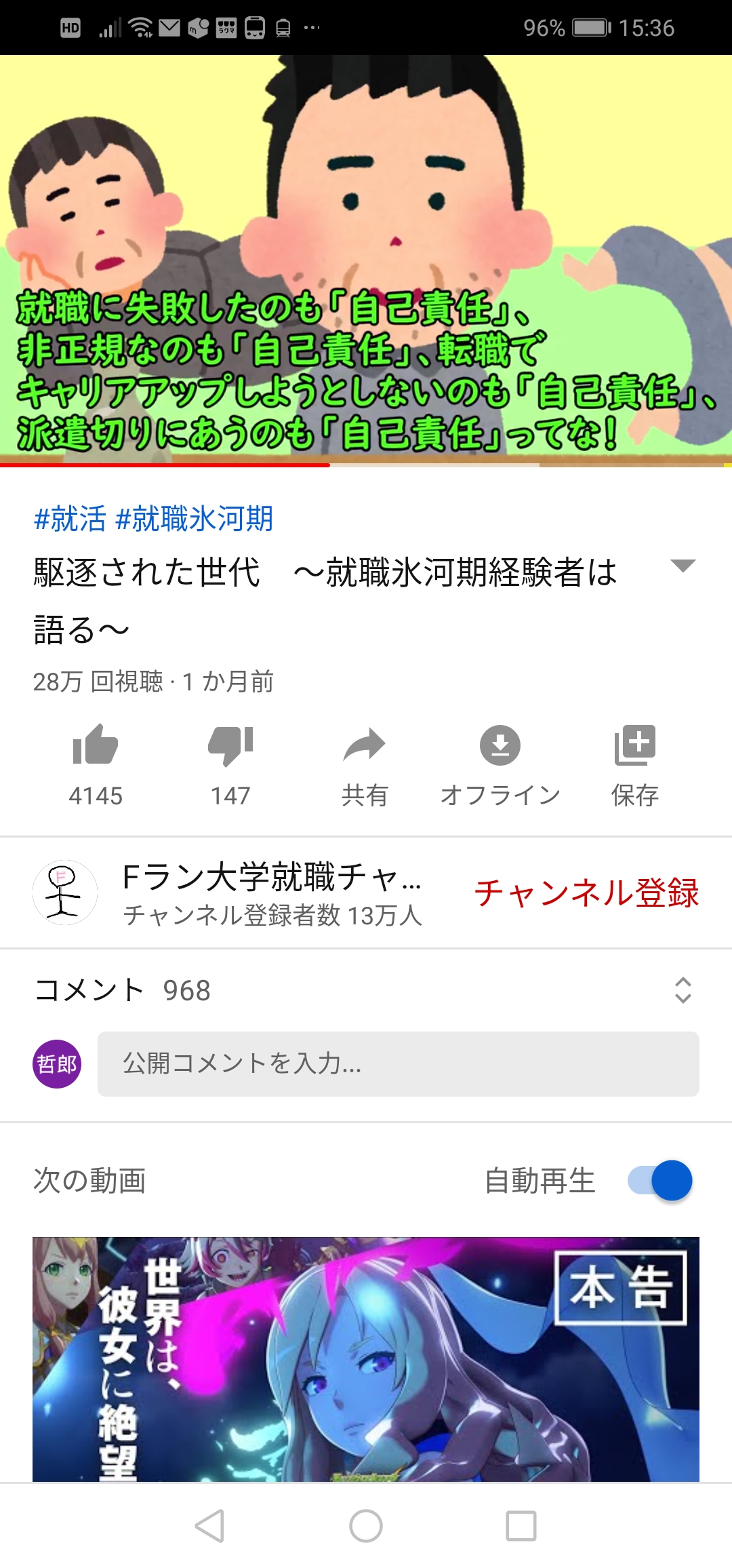Subscribe with チャンネル登録 button
Viewport: 732px width, 1568px height.
(586, 893)
